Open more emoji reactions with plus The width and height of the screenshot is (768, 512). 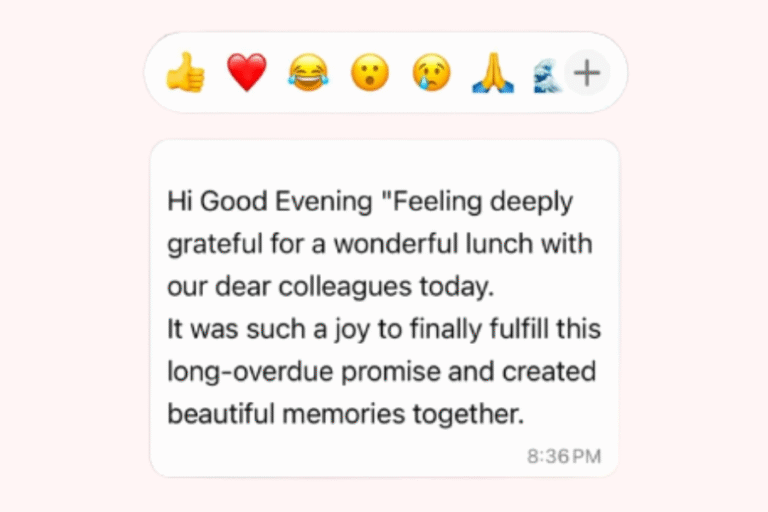click(587, 72)
